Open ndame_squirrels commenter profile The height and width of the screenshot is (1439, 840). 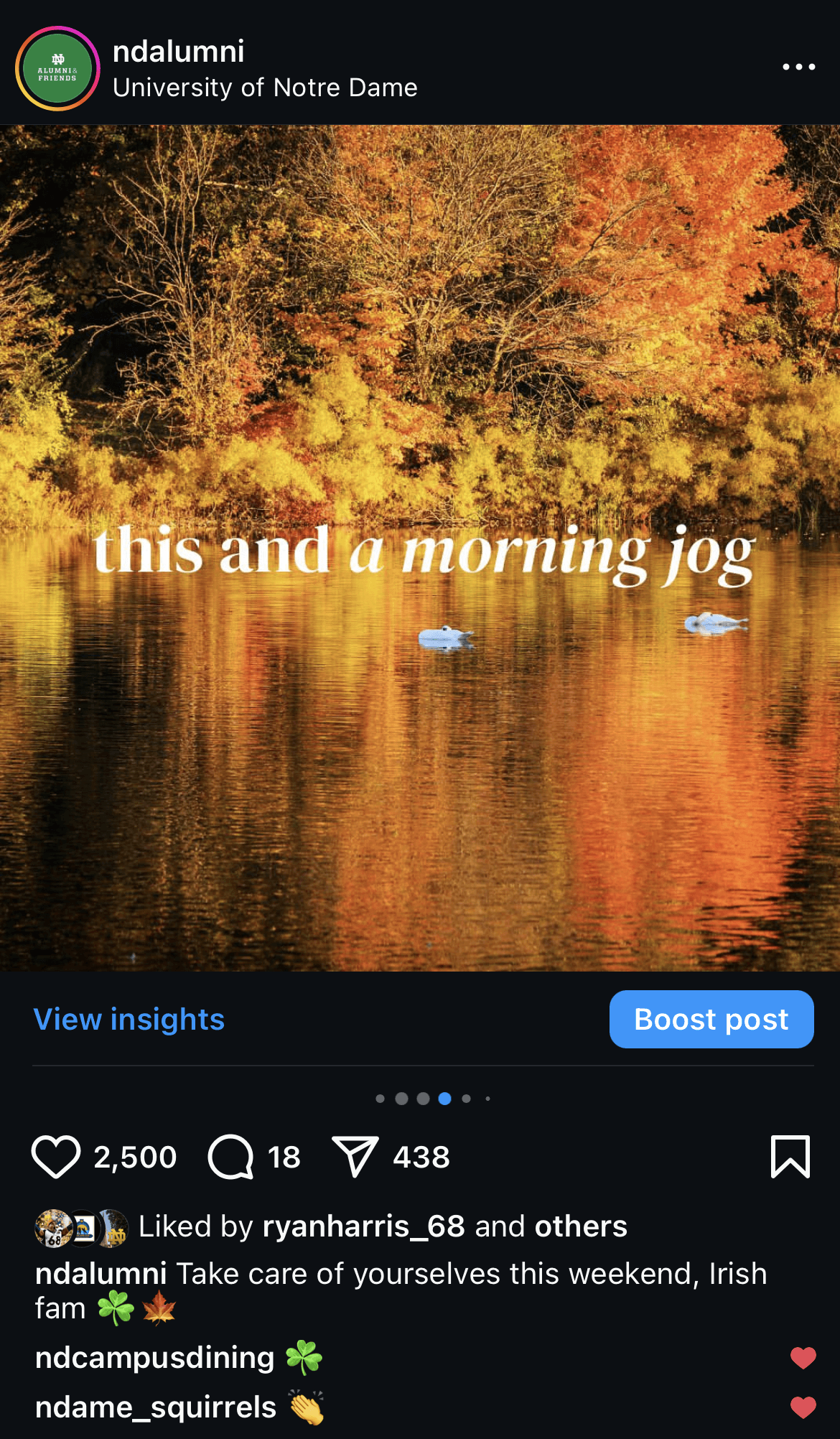click(x=155, y=1407)
